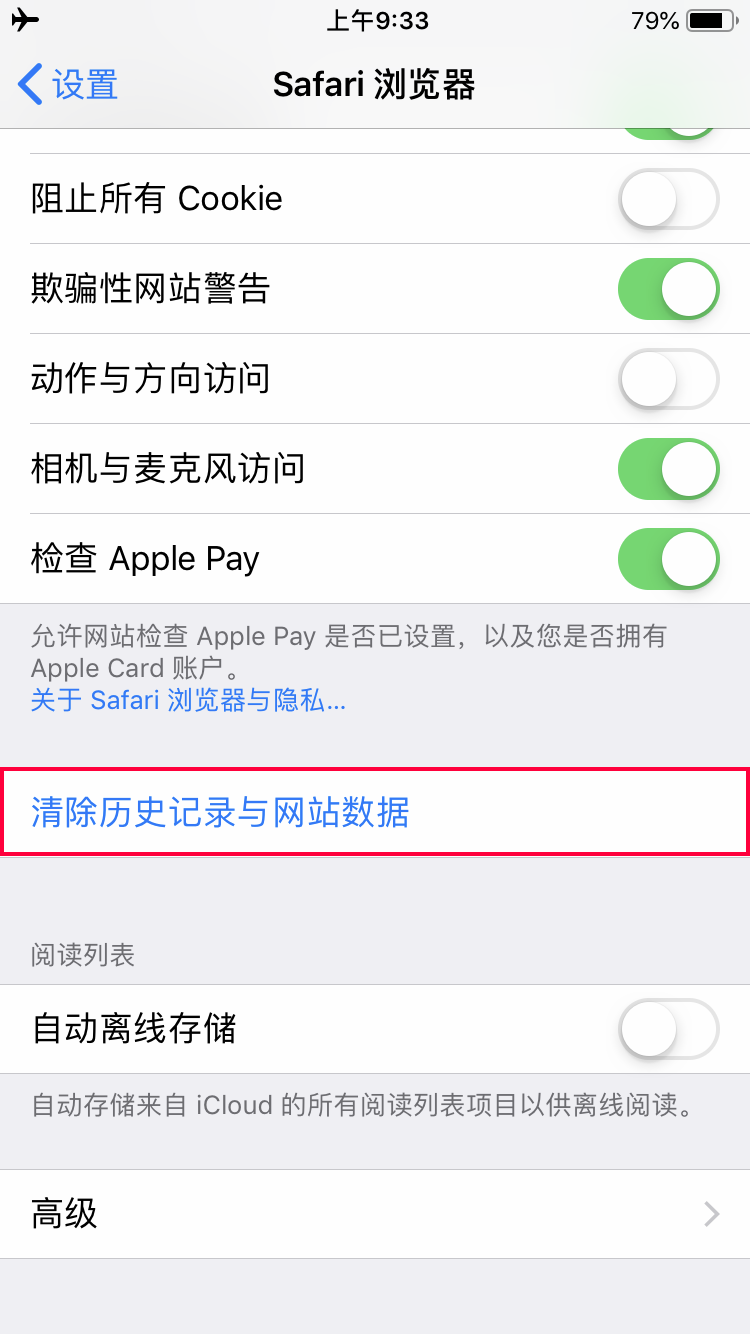Image resolution: width=750 pixels, height=1334 pixels.
Task: Enable the 阻止所有 Cookie switch
Action: [x=668, y=199]
